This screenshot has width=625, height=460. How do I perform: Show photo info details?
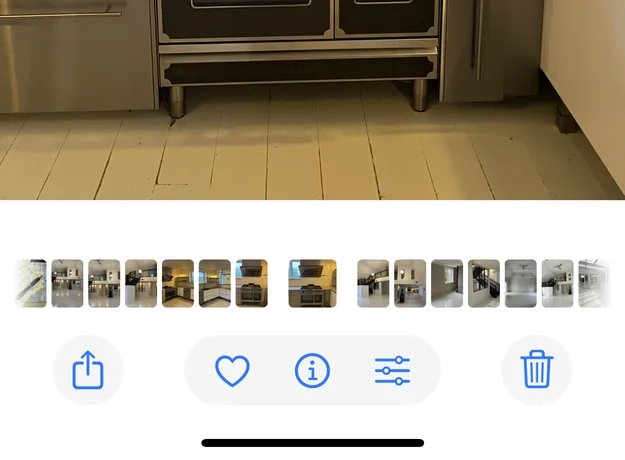(x=312, y=371)
